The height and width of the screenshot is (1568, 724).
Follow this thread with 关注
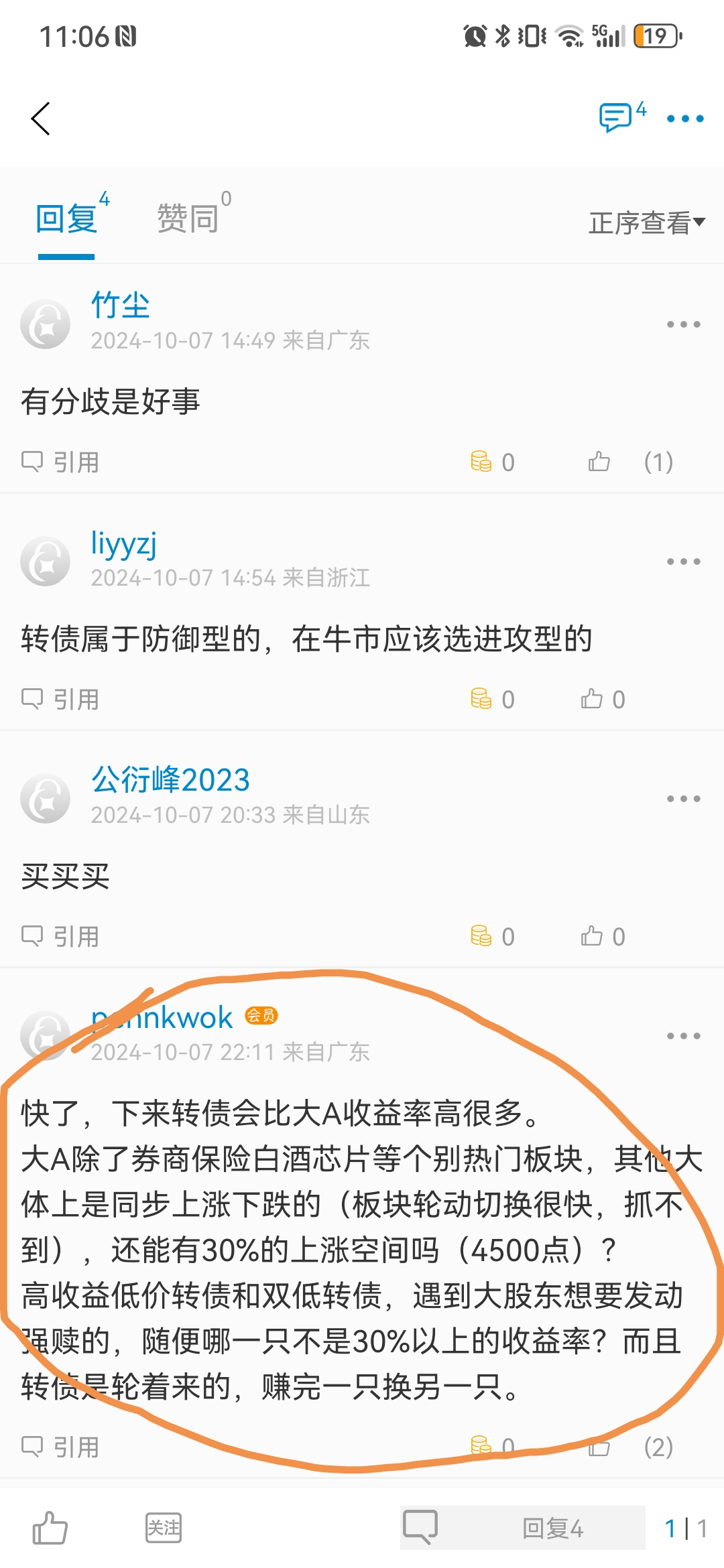(x=163, y=1528)
